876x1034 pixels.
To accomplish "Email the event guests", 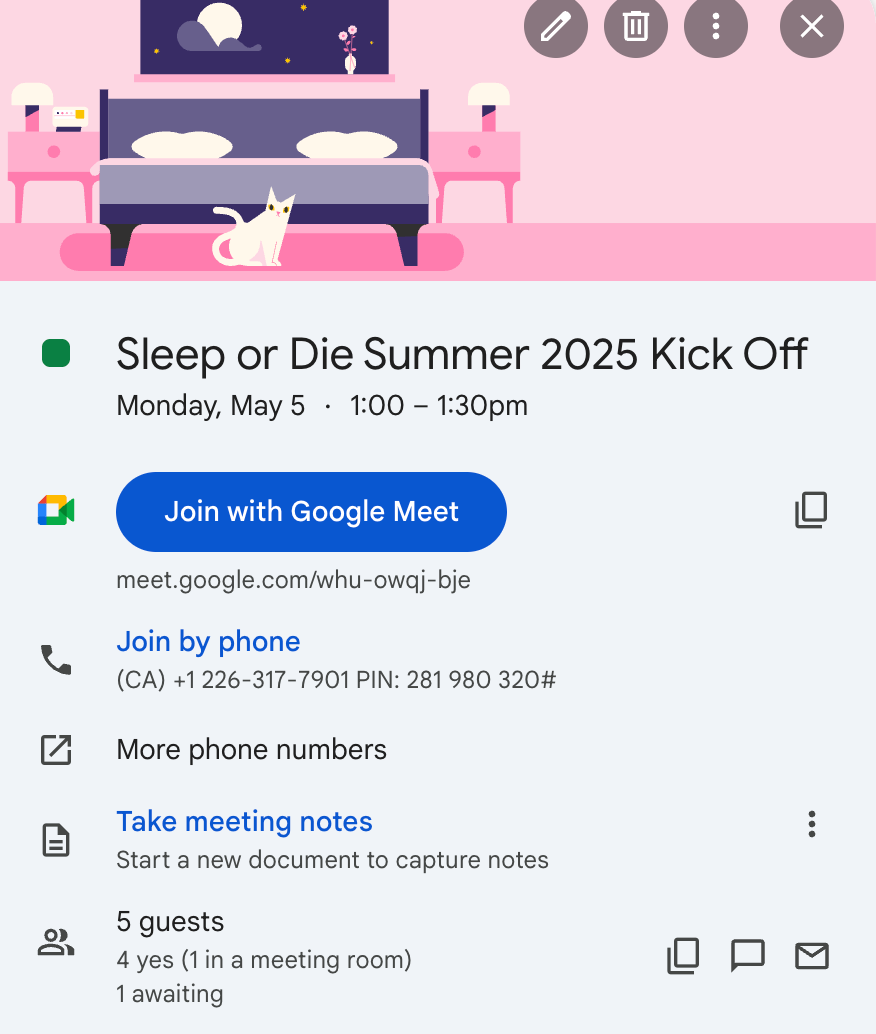I will pyautogui.click(x=812, y=956).
